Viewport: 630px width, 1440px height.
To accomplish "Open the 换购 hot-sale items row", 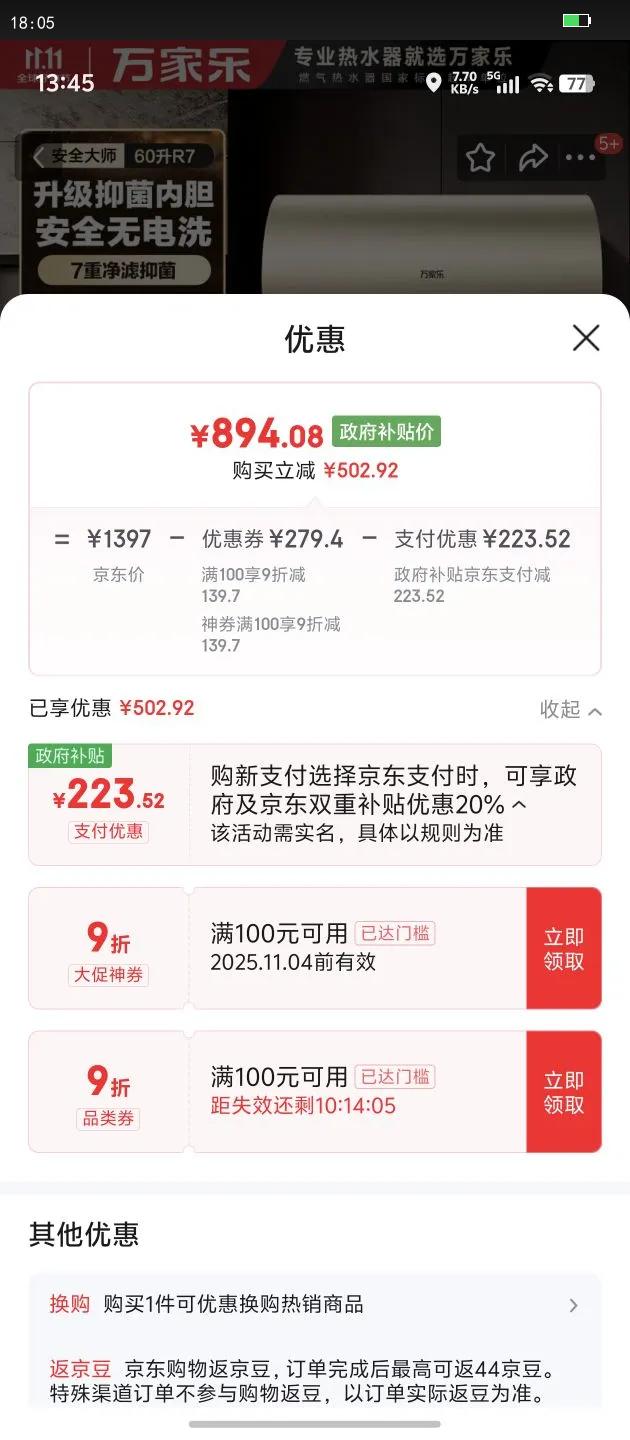I will pyautogui.click(x=315, y=1304).
